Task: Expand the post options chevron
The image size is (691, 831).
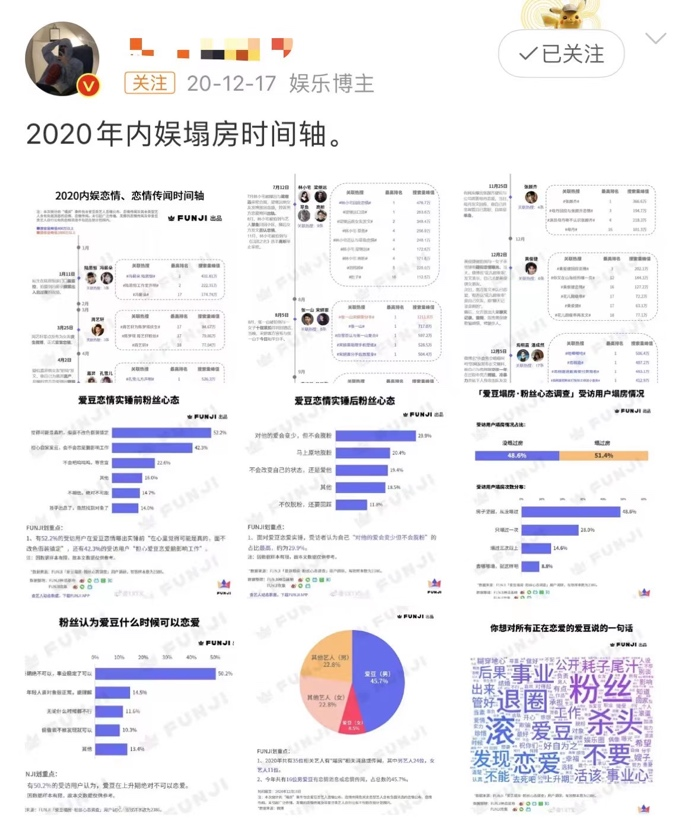Action: tap(656, 40)
